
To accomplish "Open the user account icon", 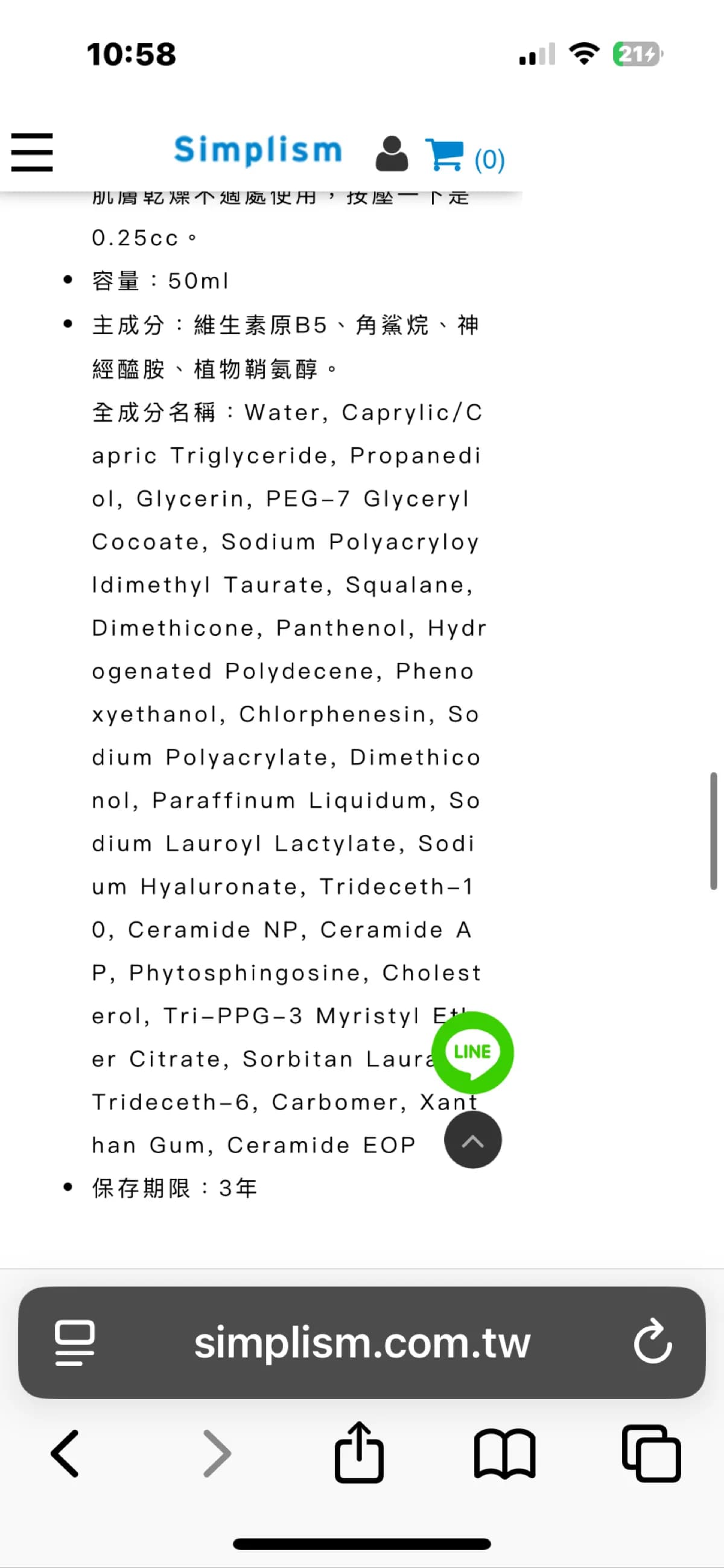I will 392,153.
